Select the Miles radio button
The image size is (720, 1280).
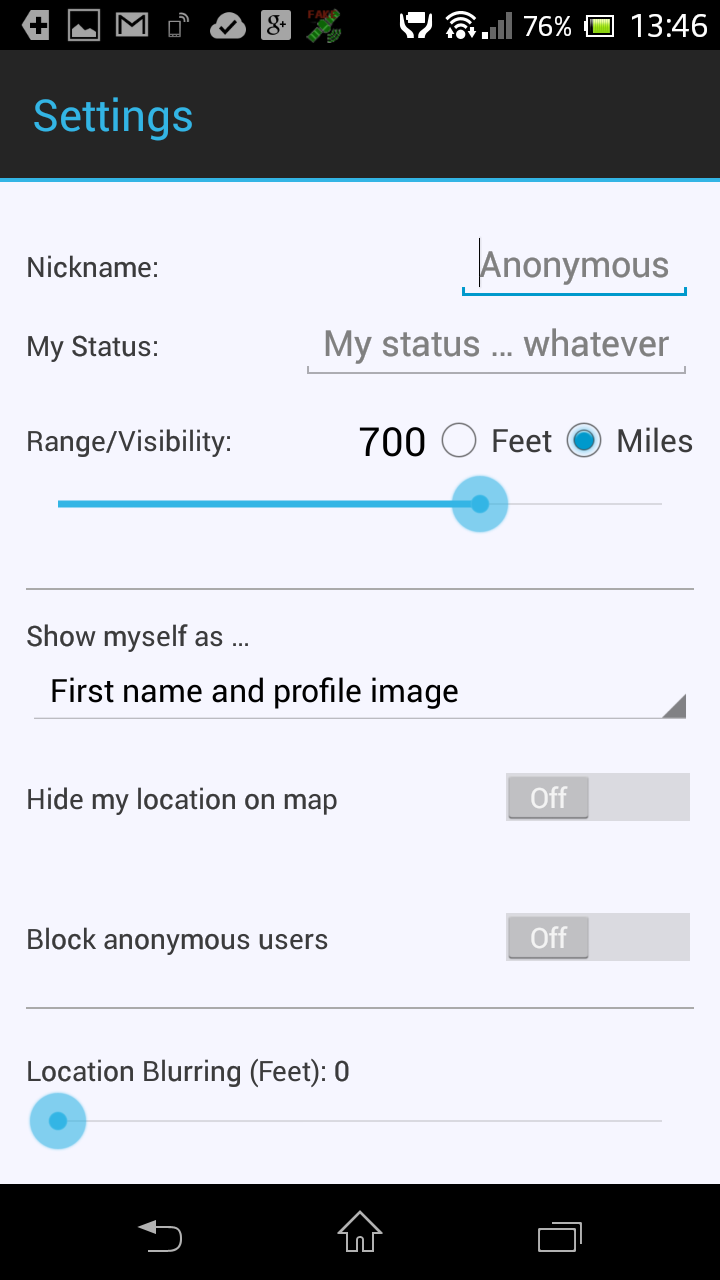(x=584, y=441)
